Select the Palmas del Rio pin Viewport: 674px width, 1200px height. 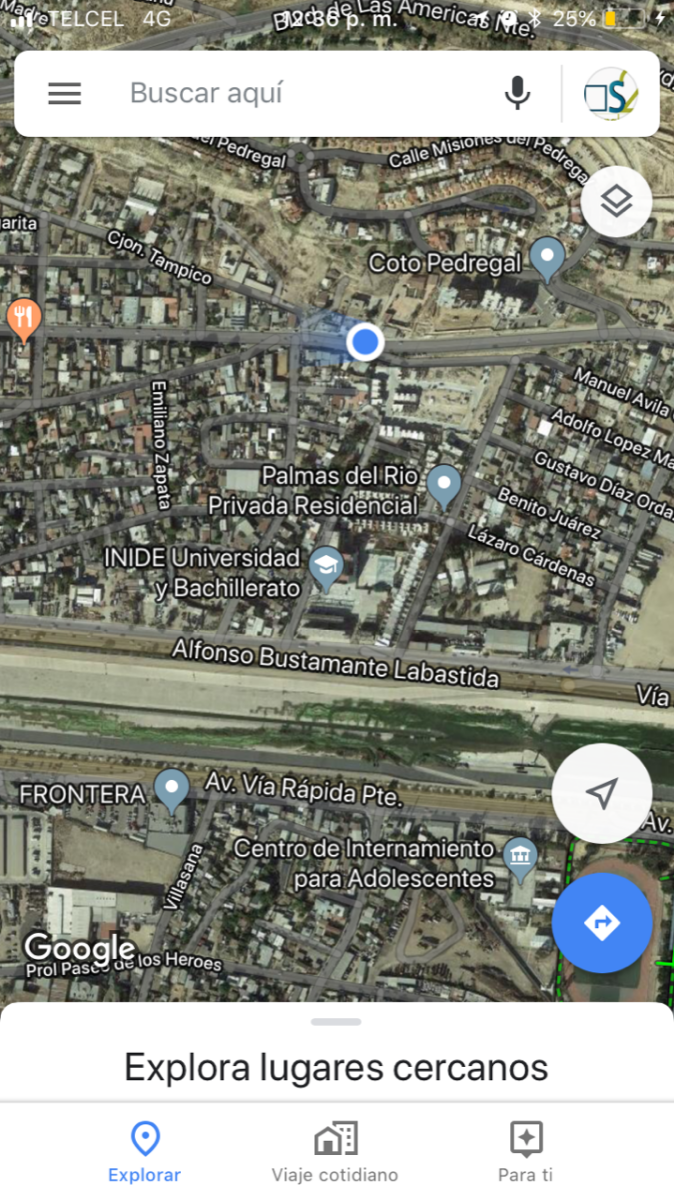(x=443, y=486)
